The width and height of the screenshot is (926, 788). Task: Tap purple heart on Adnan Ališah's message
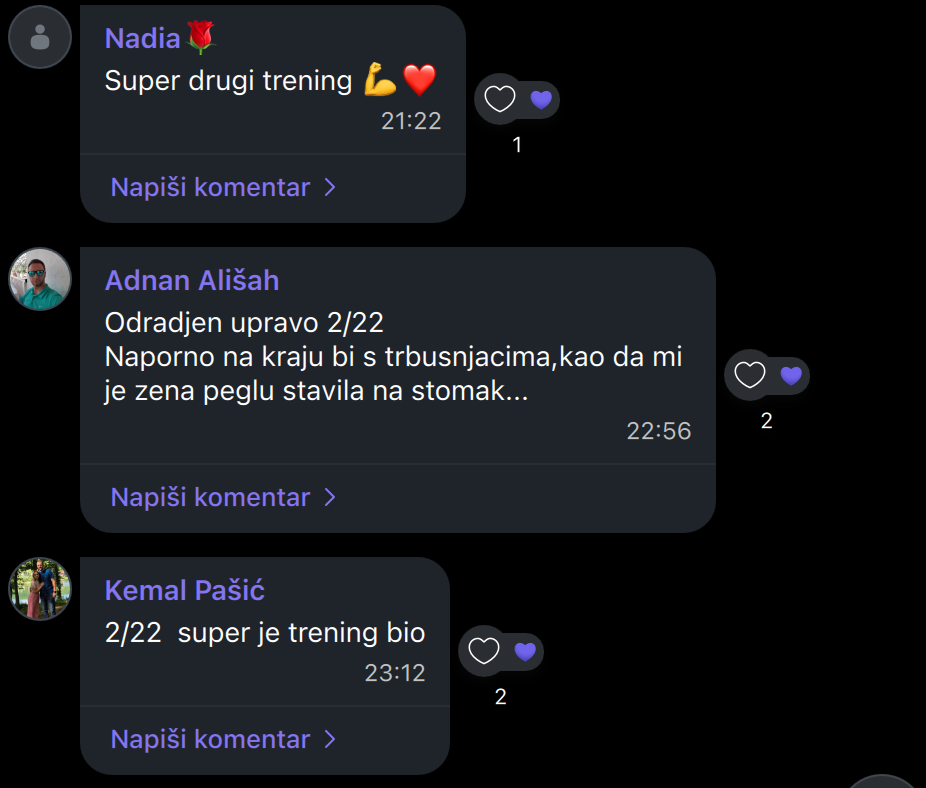791,375
